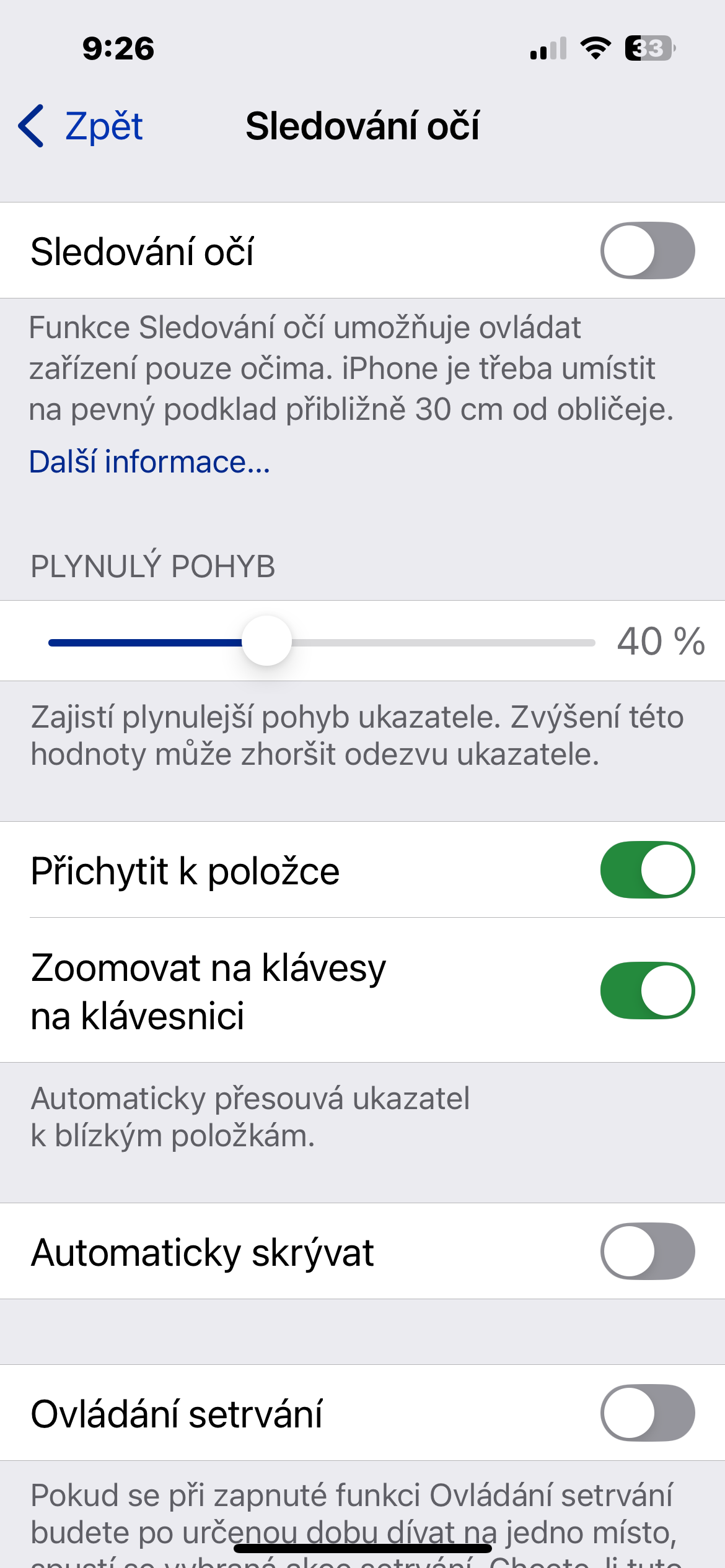Open the Další informace link
Viewport: 725px width, 1568px height.
pos(149,462)
